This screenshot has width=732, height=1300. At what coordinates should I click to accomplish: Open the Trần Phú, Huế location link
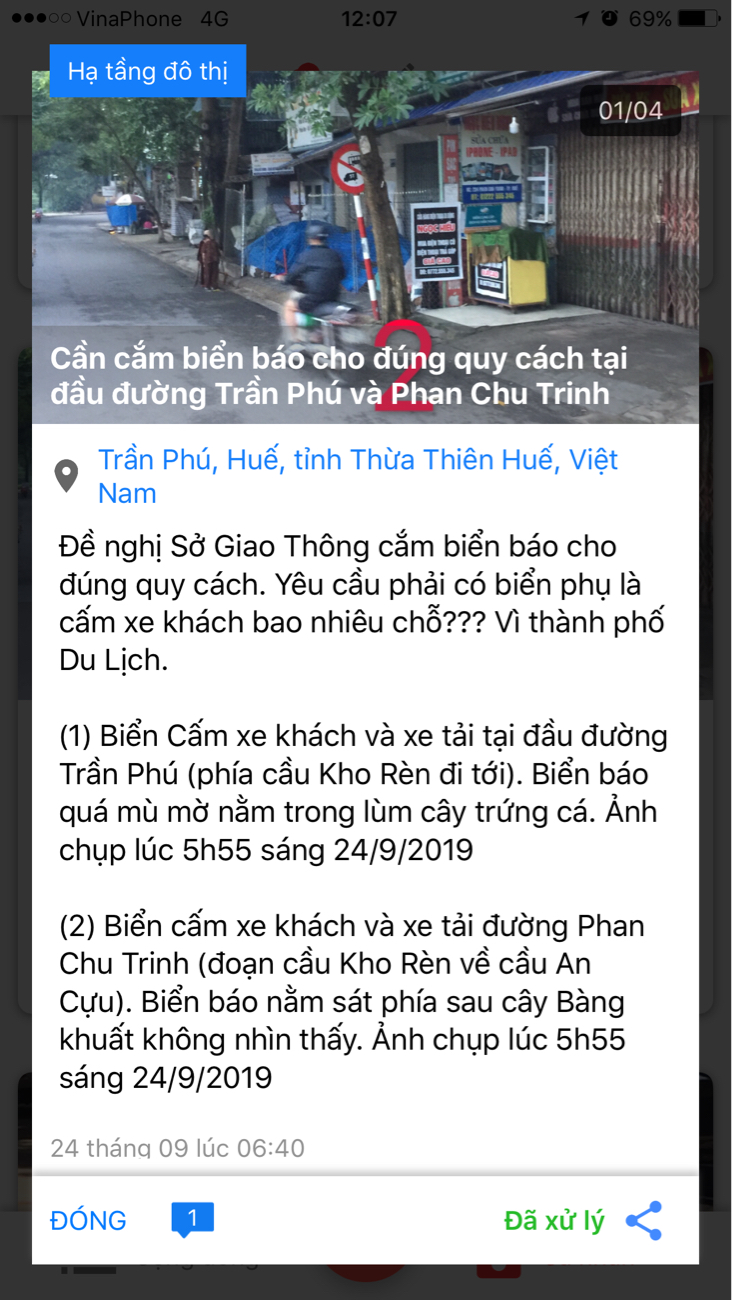(357, 476)
